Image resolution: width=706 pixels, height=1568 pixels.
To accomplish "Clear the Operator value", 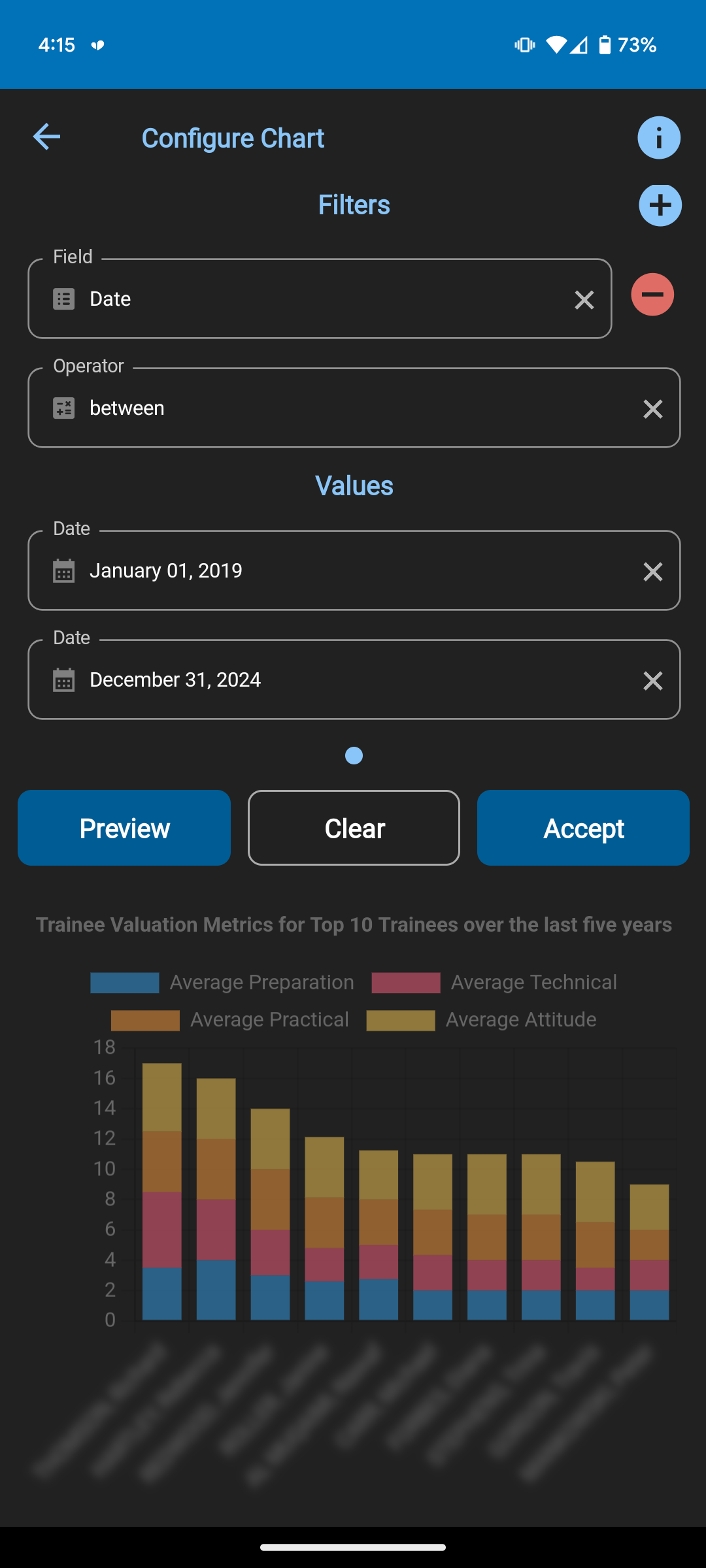I will [652, 409].
